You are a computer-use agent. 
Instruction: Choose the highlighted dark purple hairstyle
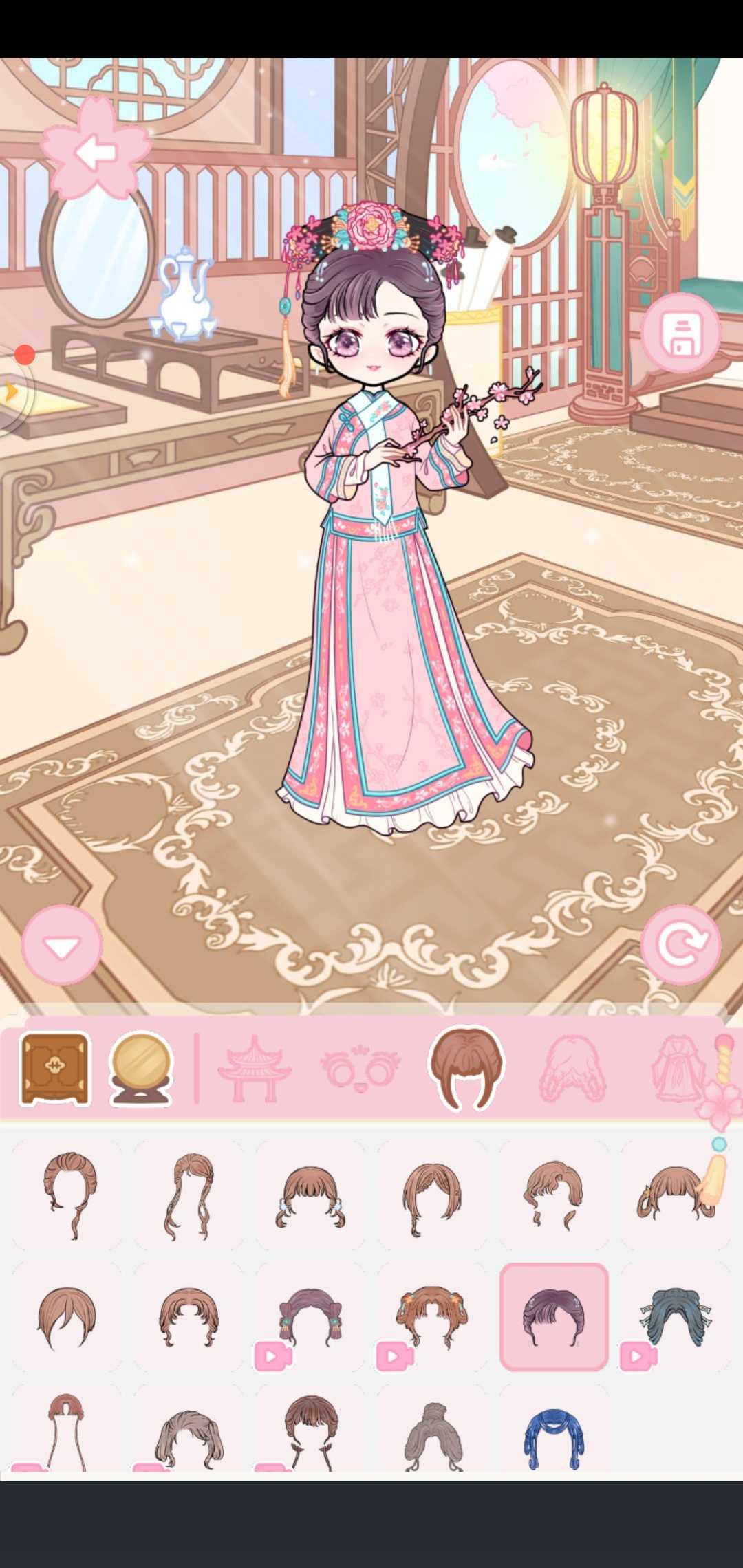point(554,1317)
